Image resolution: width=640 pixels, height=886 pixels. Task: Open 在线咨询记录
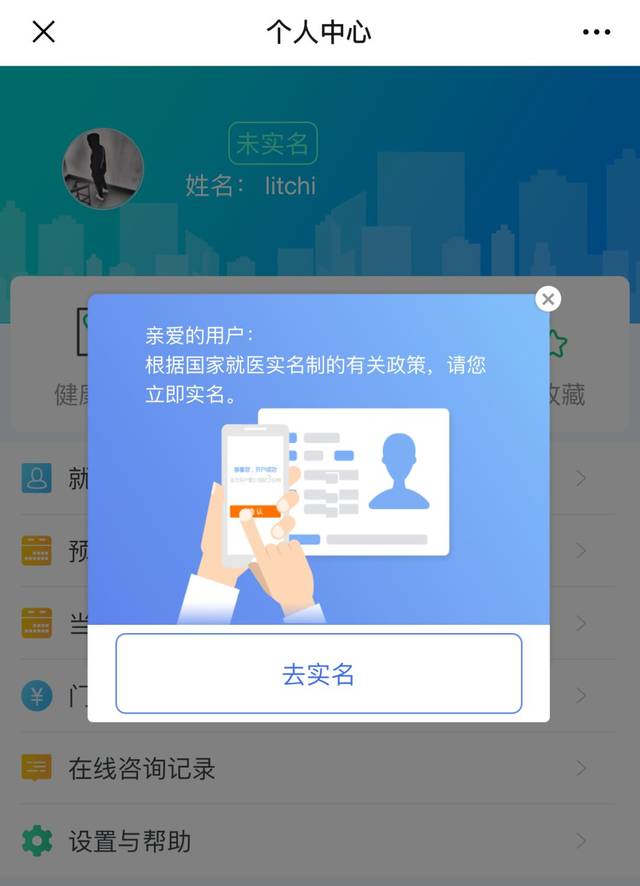(319, 768)
